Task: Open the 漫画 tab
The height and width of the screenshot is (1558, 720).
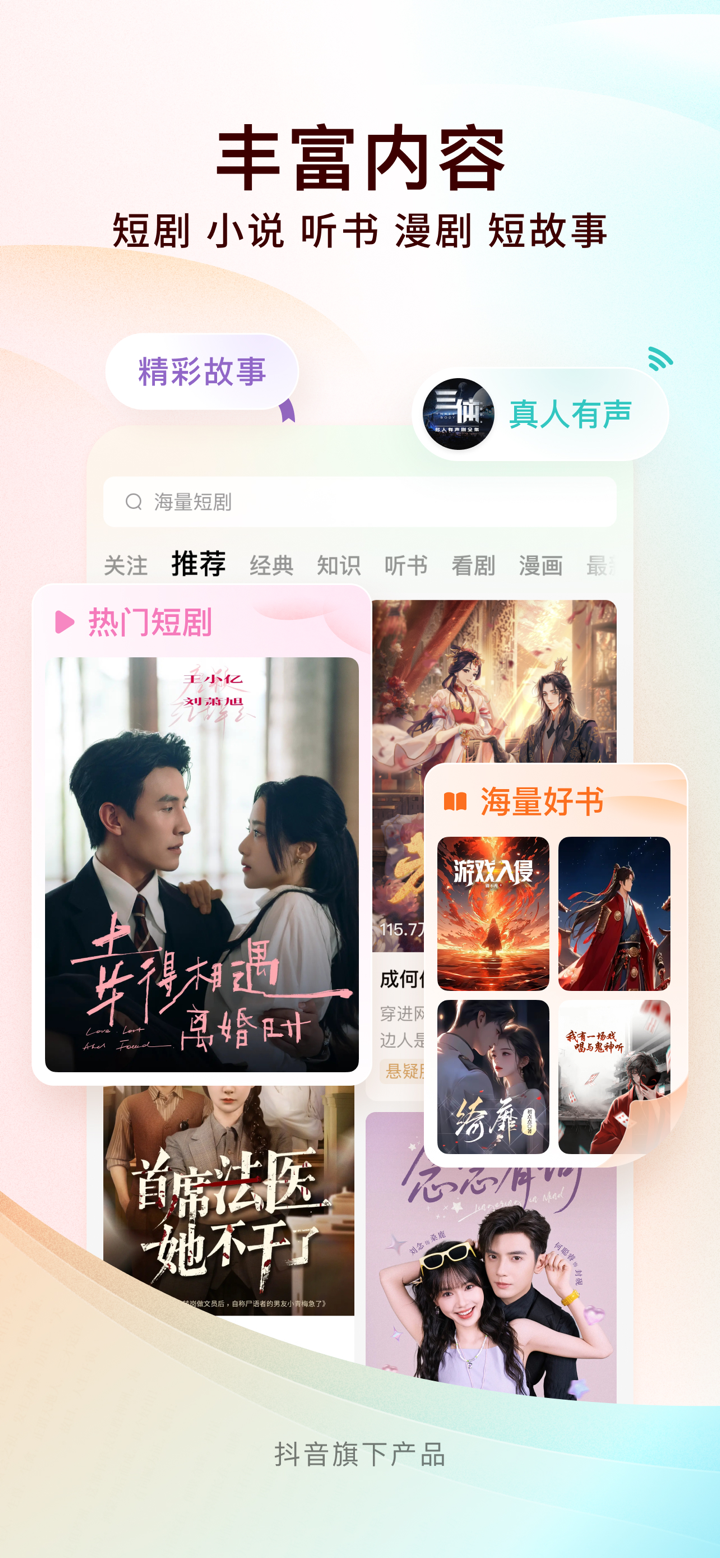Action: (x=539, y=564)
